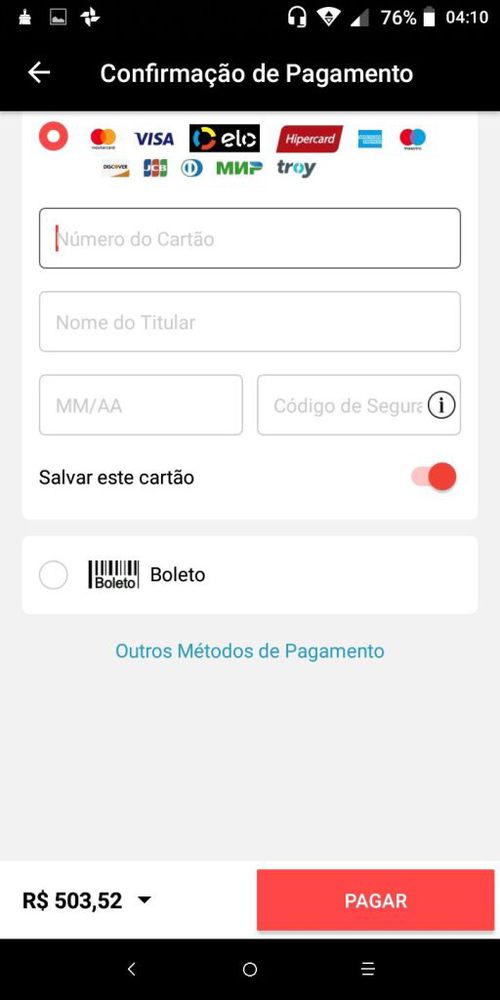Open the security code info icon
The width and height of the screenshot is (500, 1000).
coord(441,405)
